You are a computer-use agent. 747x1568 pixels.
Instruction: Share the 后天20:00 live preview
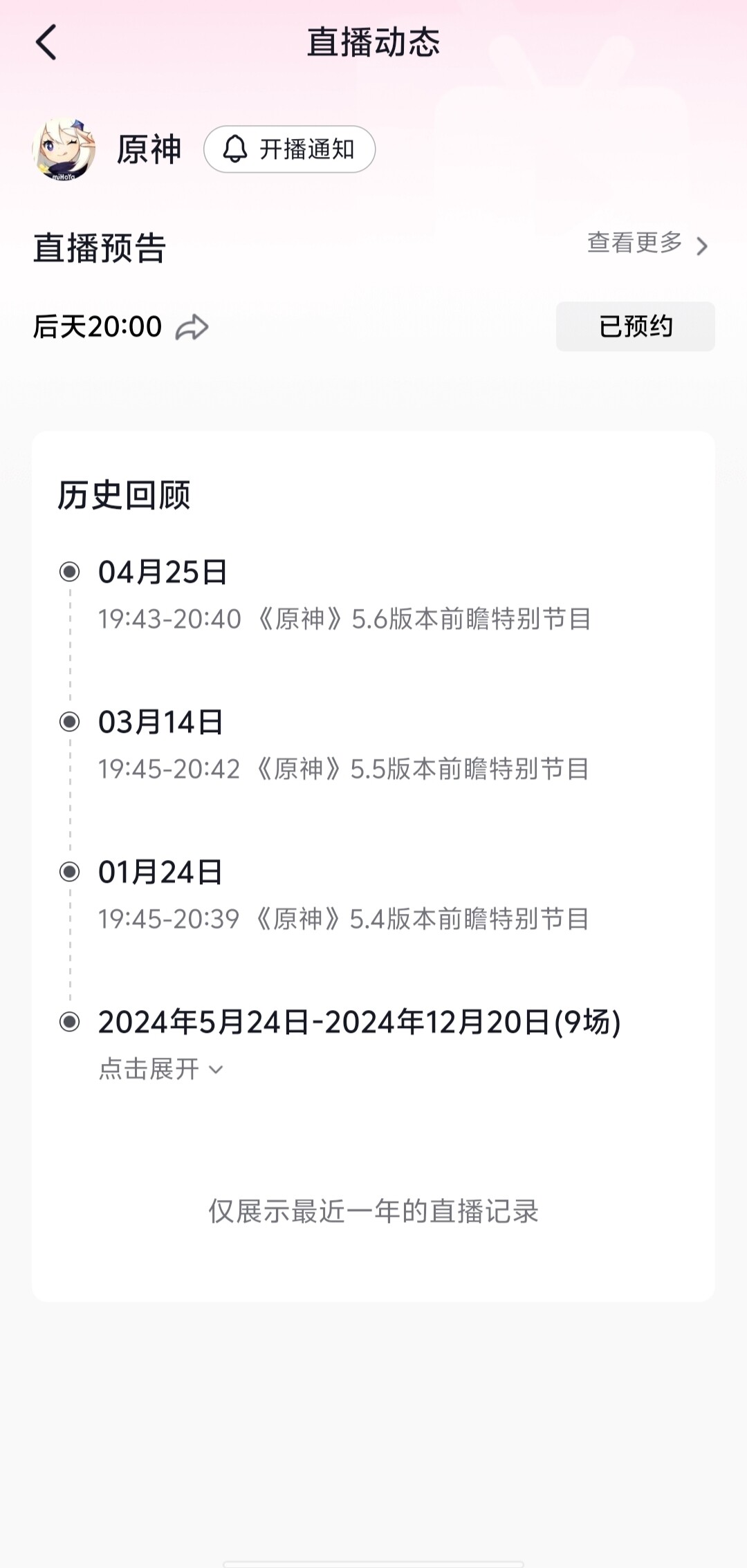(x=192, y=328)
